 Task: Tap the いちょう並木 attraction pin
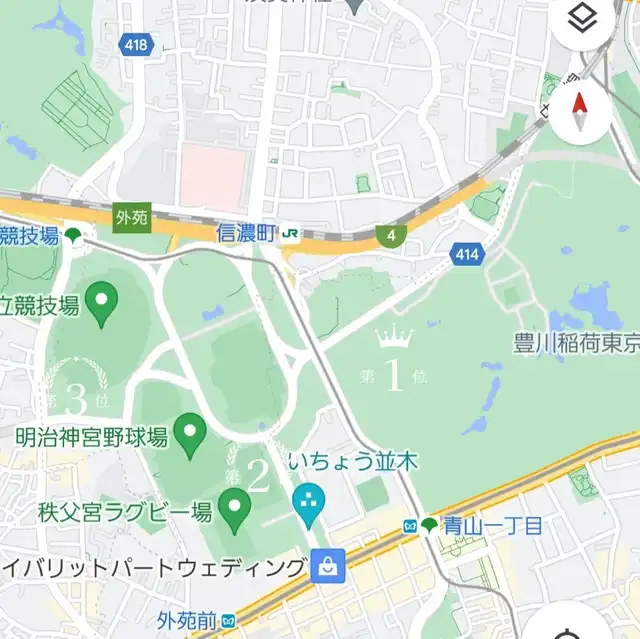pos(309,503)
